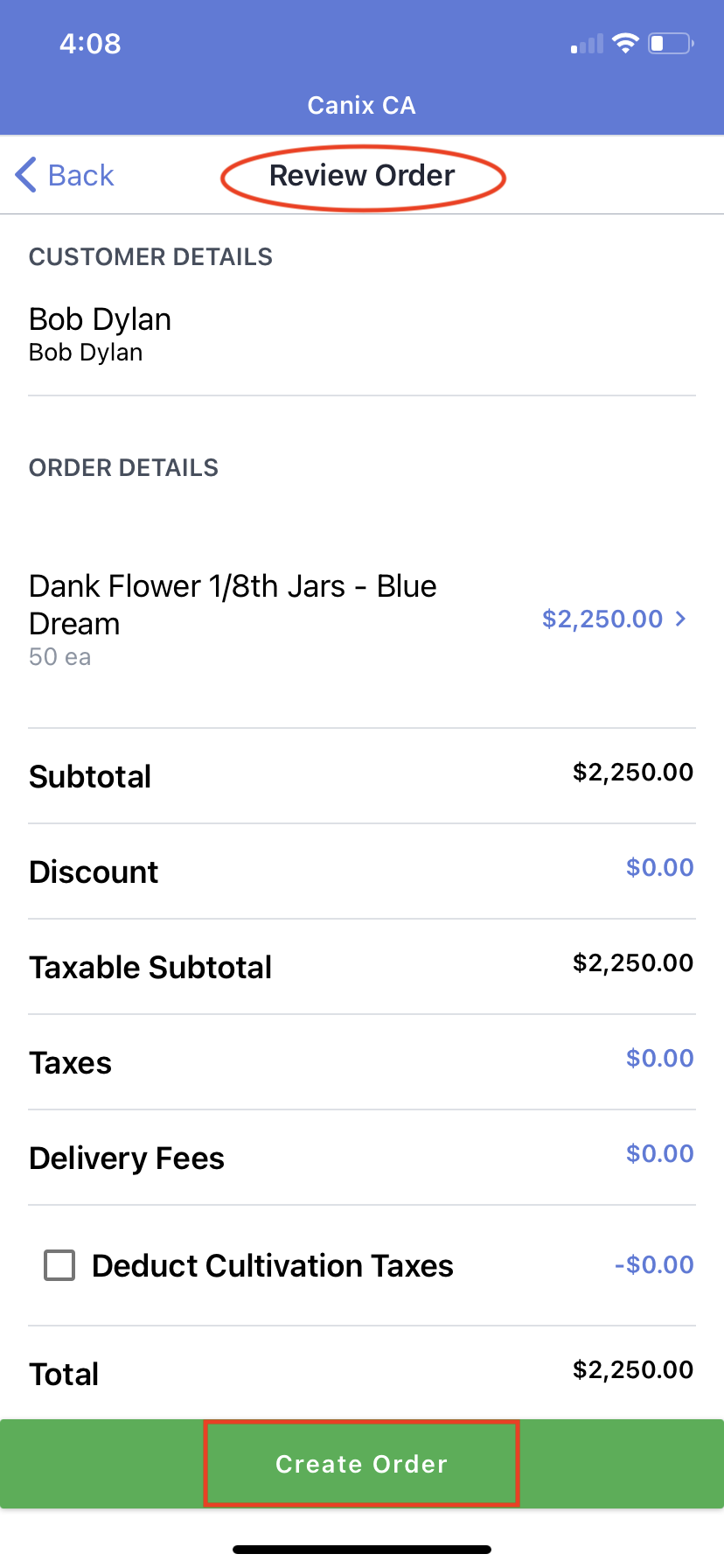Image resolution: width=724 pixels, height=1568 pixels.
Task: Tap the Canix CA header bar
Action: (362, 105)
